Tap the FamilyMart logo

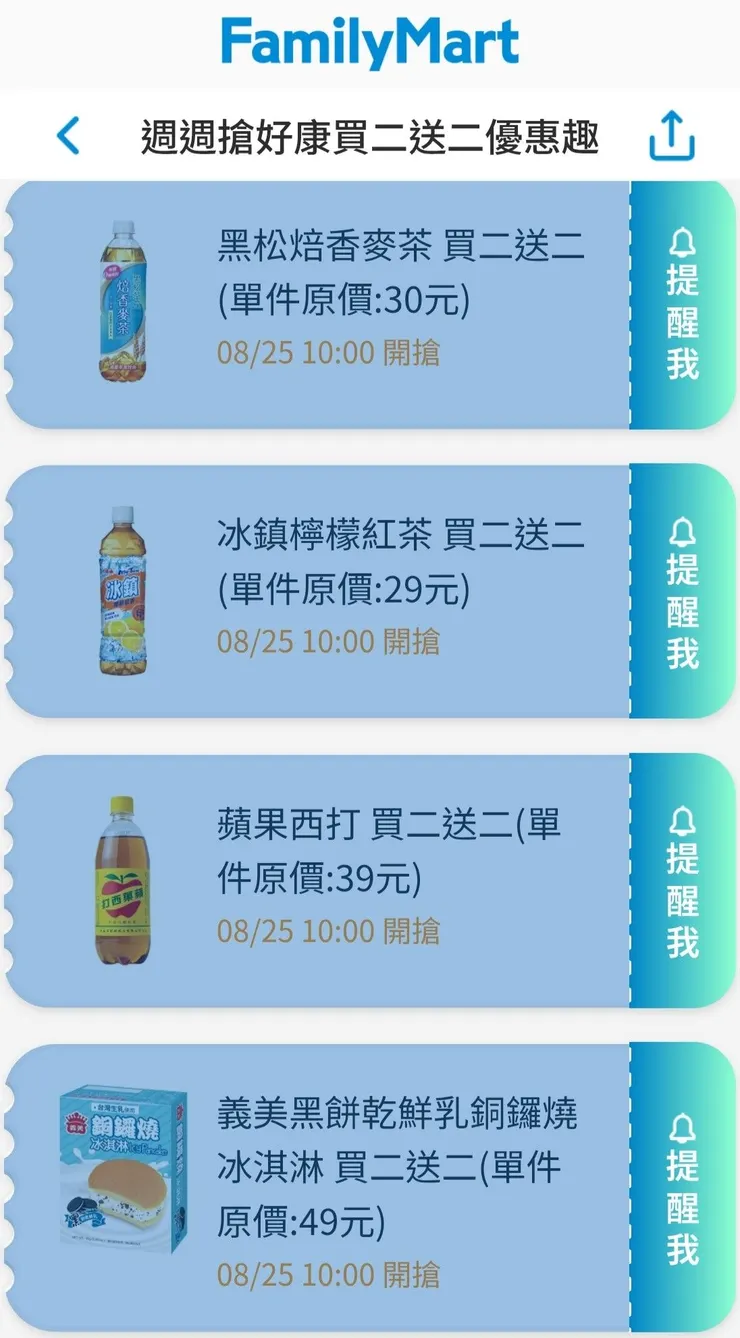point(370,39)
